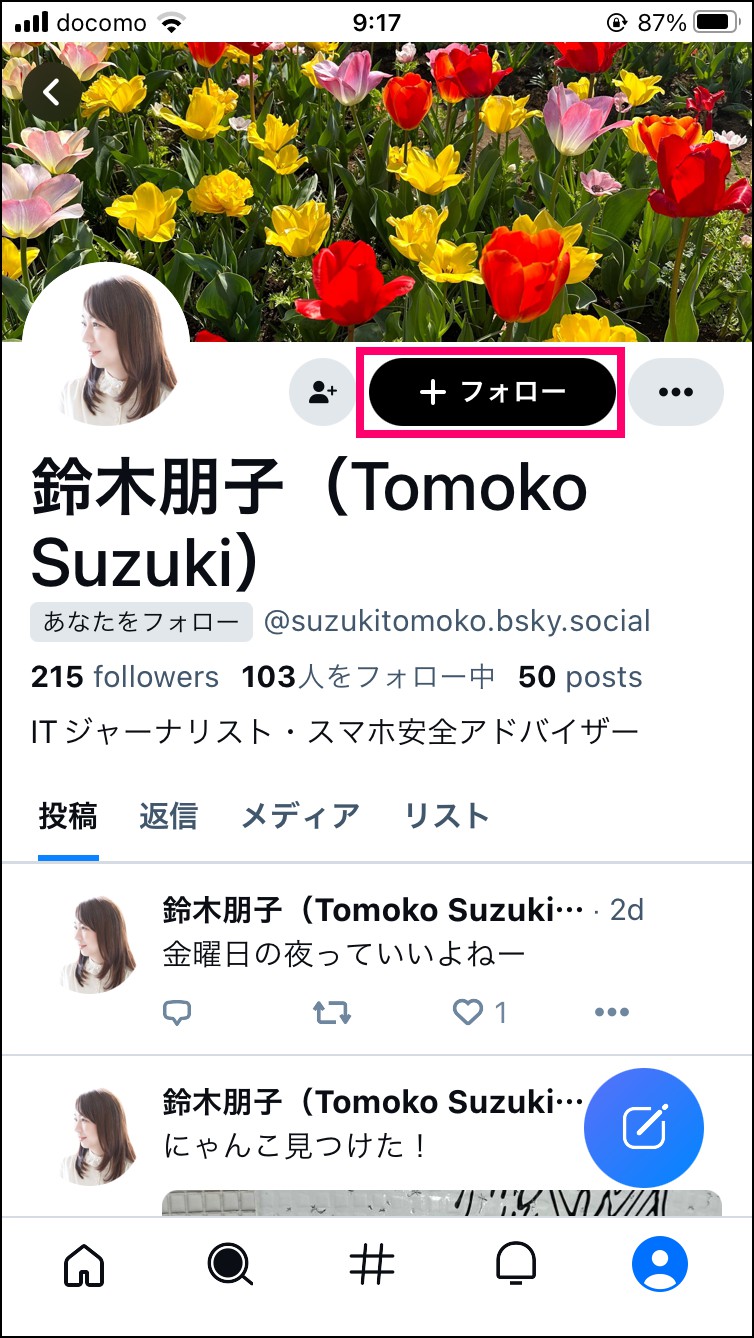The height and width of the screenshot is (1338, 754).
Task: Switch to the リスト tab
Action: pyautogui.click(x=446, y=816)
